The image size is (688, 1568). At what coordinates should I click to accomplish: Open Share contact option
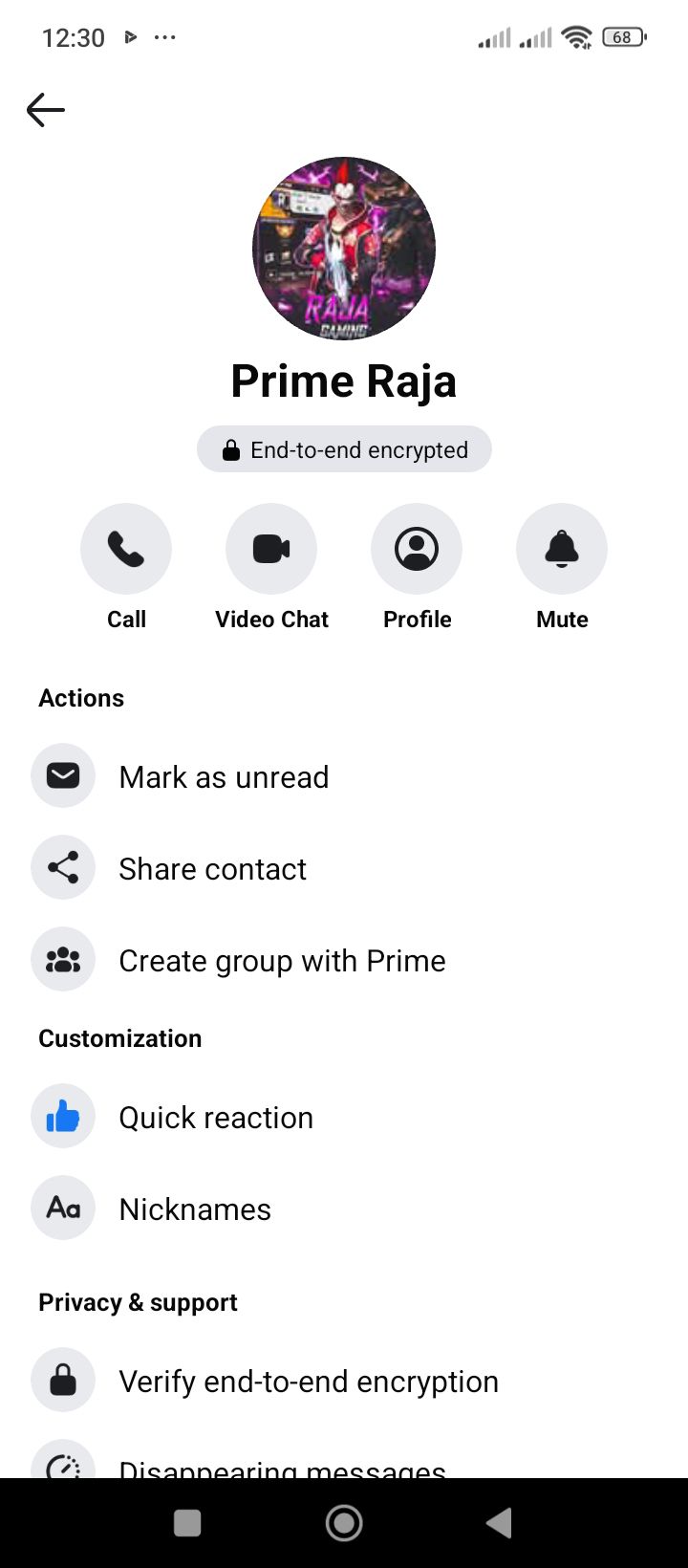pos(212,868)
